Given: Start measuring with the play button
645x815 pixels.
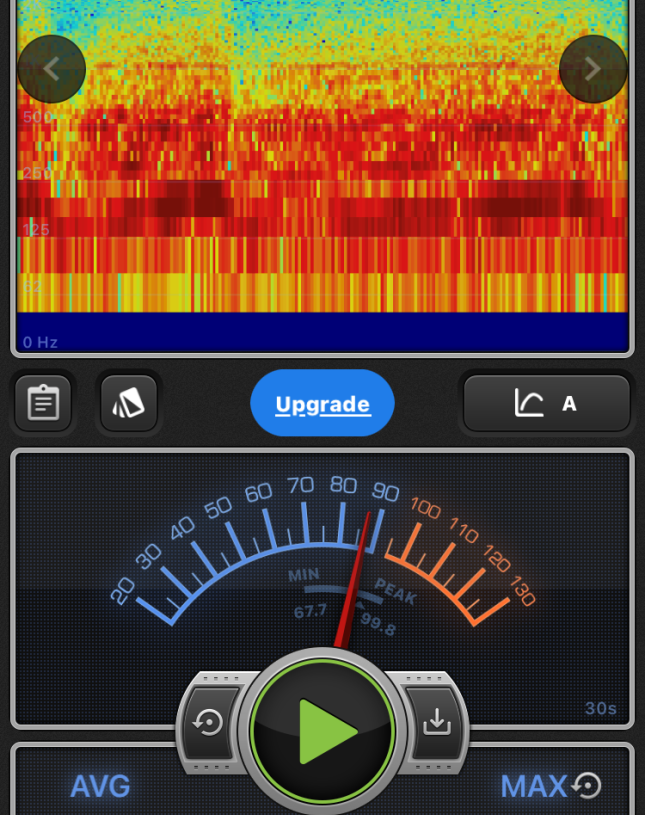Looking at the screenshot, I should [322, 731].
